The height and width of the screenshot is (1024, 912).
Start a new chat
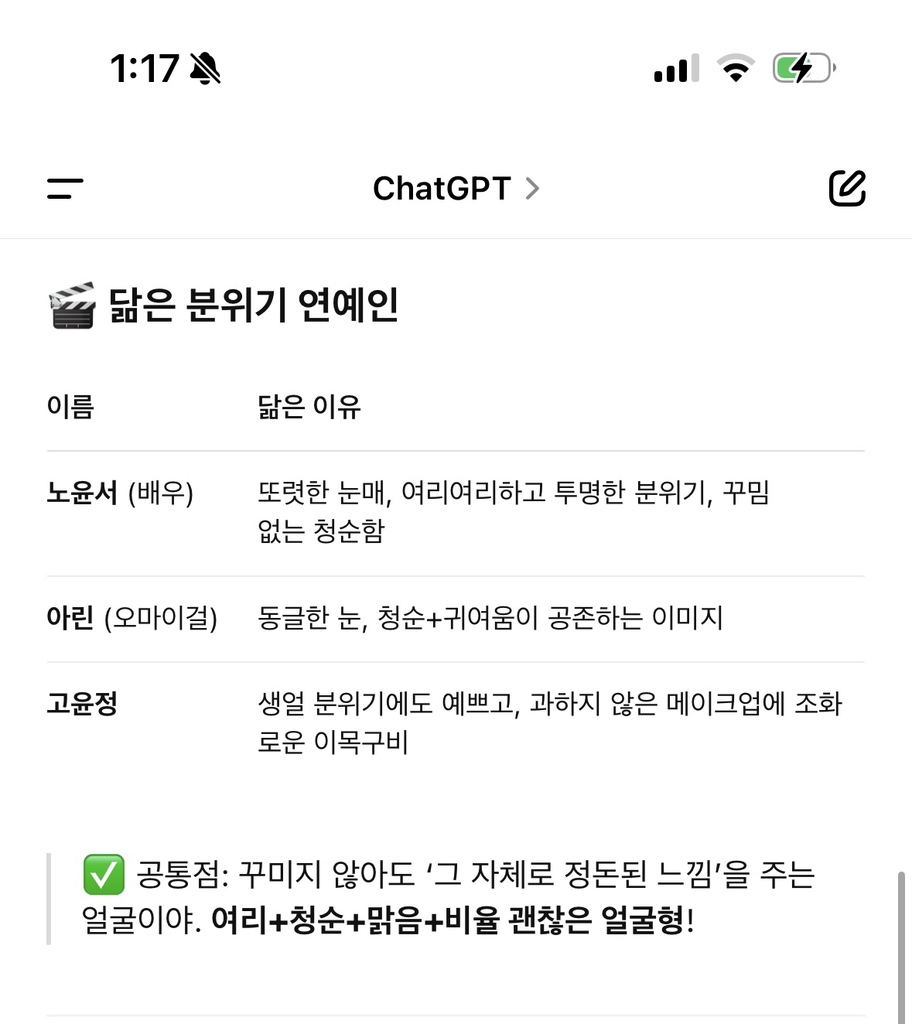click(x=847, y=188)
